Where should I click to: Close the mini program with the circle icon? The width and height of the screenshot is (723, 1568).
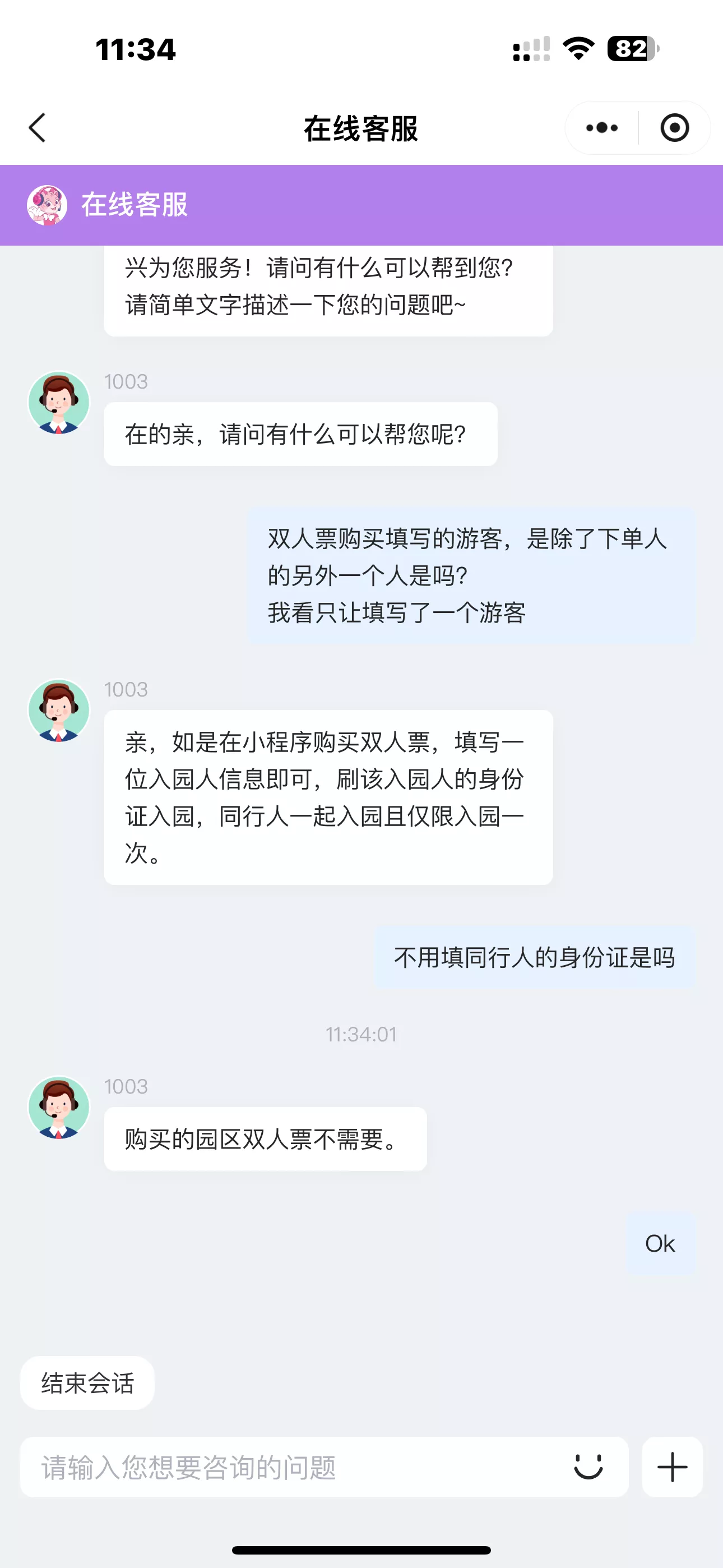point(674,128)
